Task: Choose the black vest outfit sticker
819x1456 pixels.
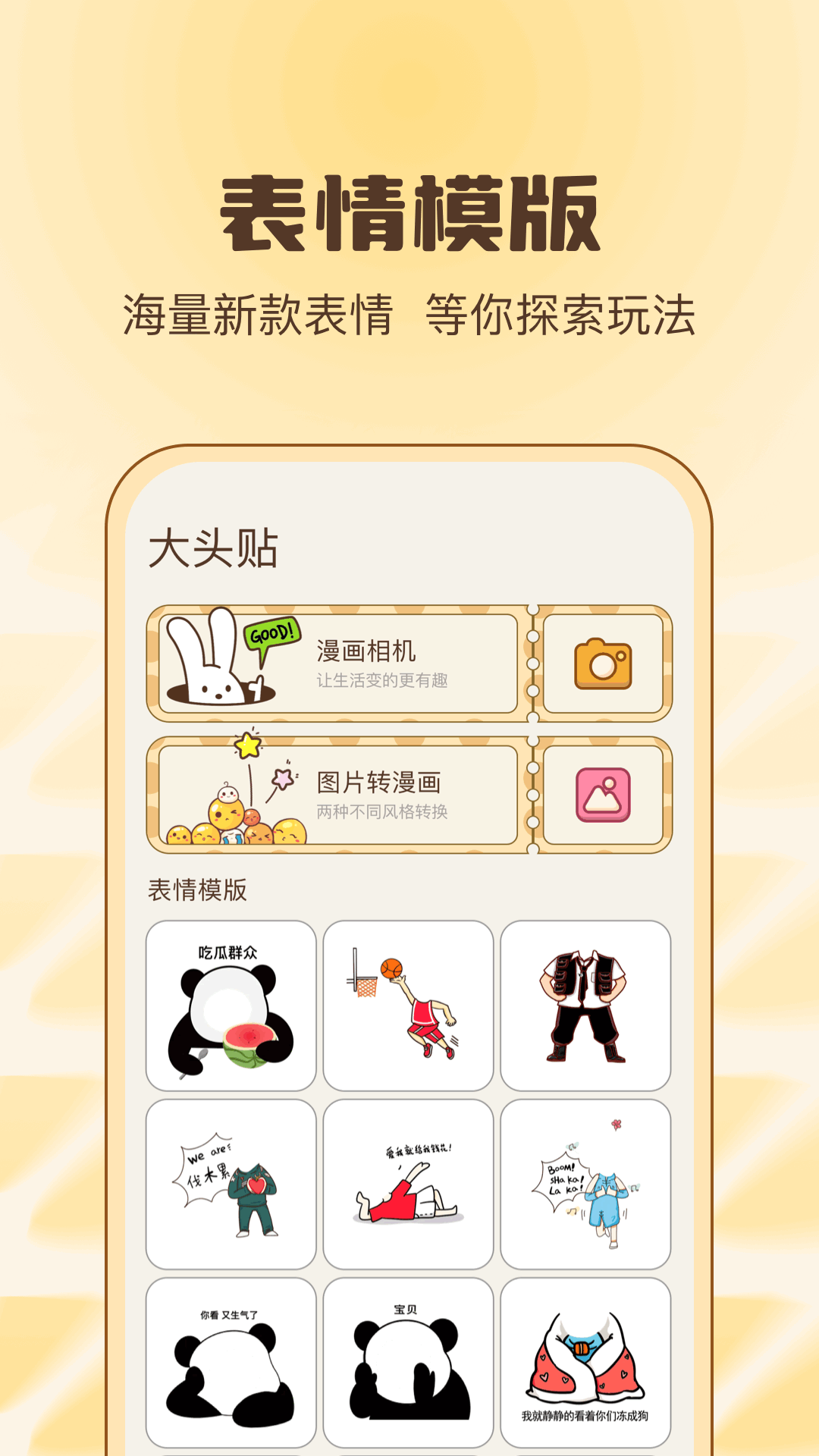Action: click(x=585, y=1005)
